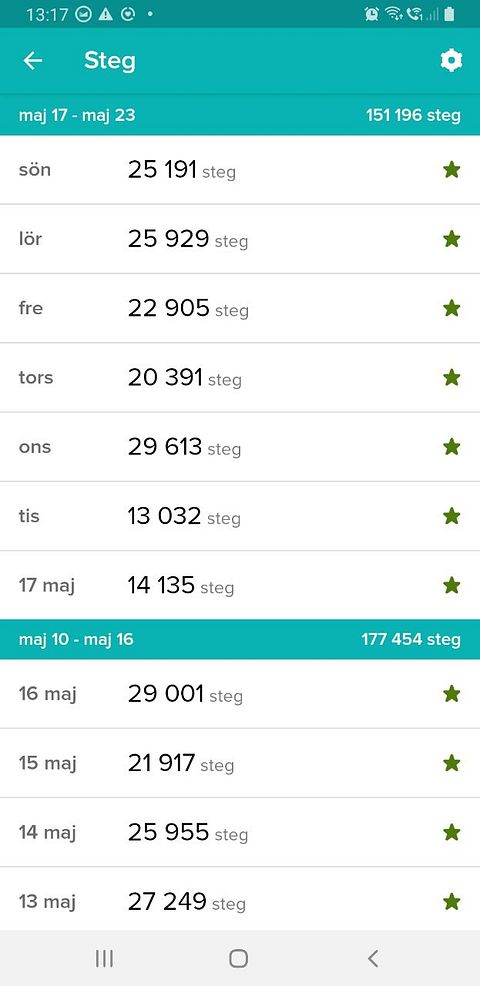
Task: Open the 15 maj step entry
Action: pyautogui.click(x=240, y=763)
